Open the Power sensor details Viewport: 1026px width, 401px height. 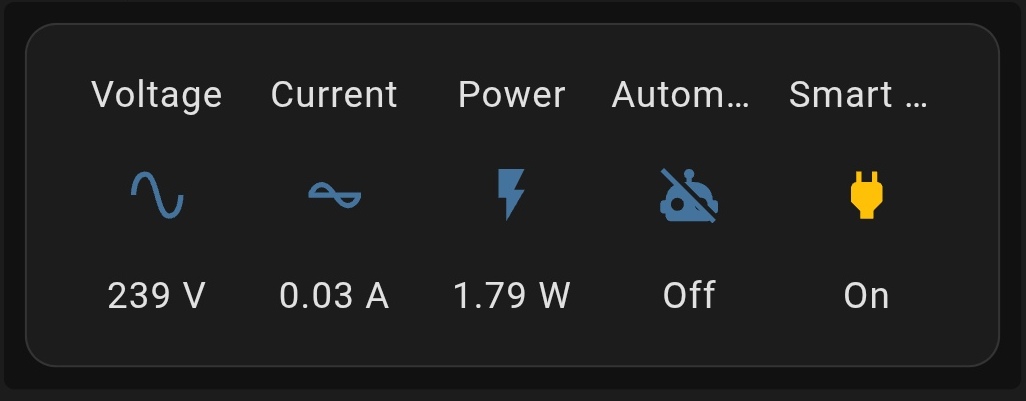click(x=511, y=194)
